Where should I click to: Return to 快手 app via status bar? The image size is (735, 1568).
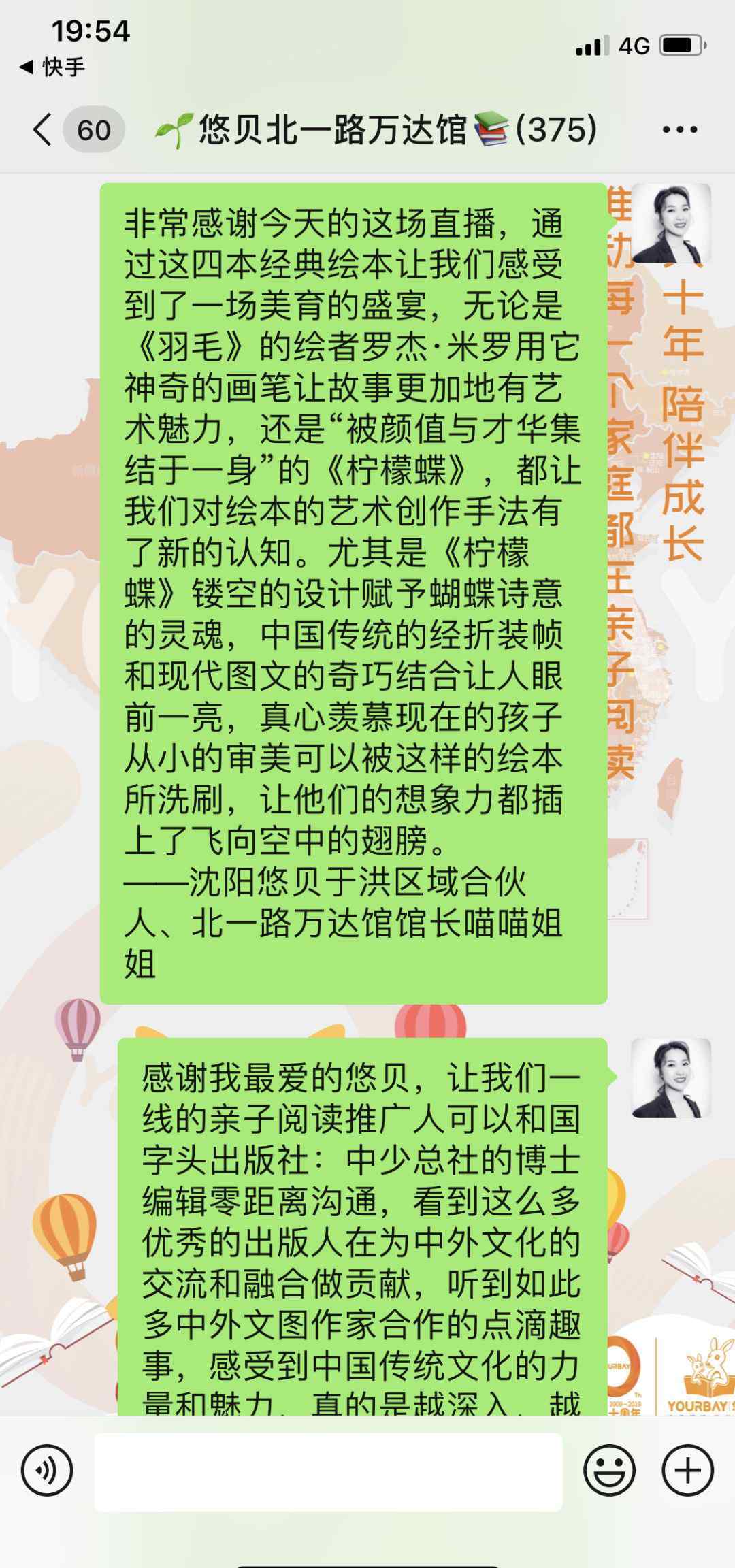coord(52,67)
